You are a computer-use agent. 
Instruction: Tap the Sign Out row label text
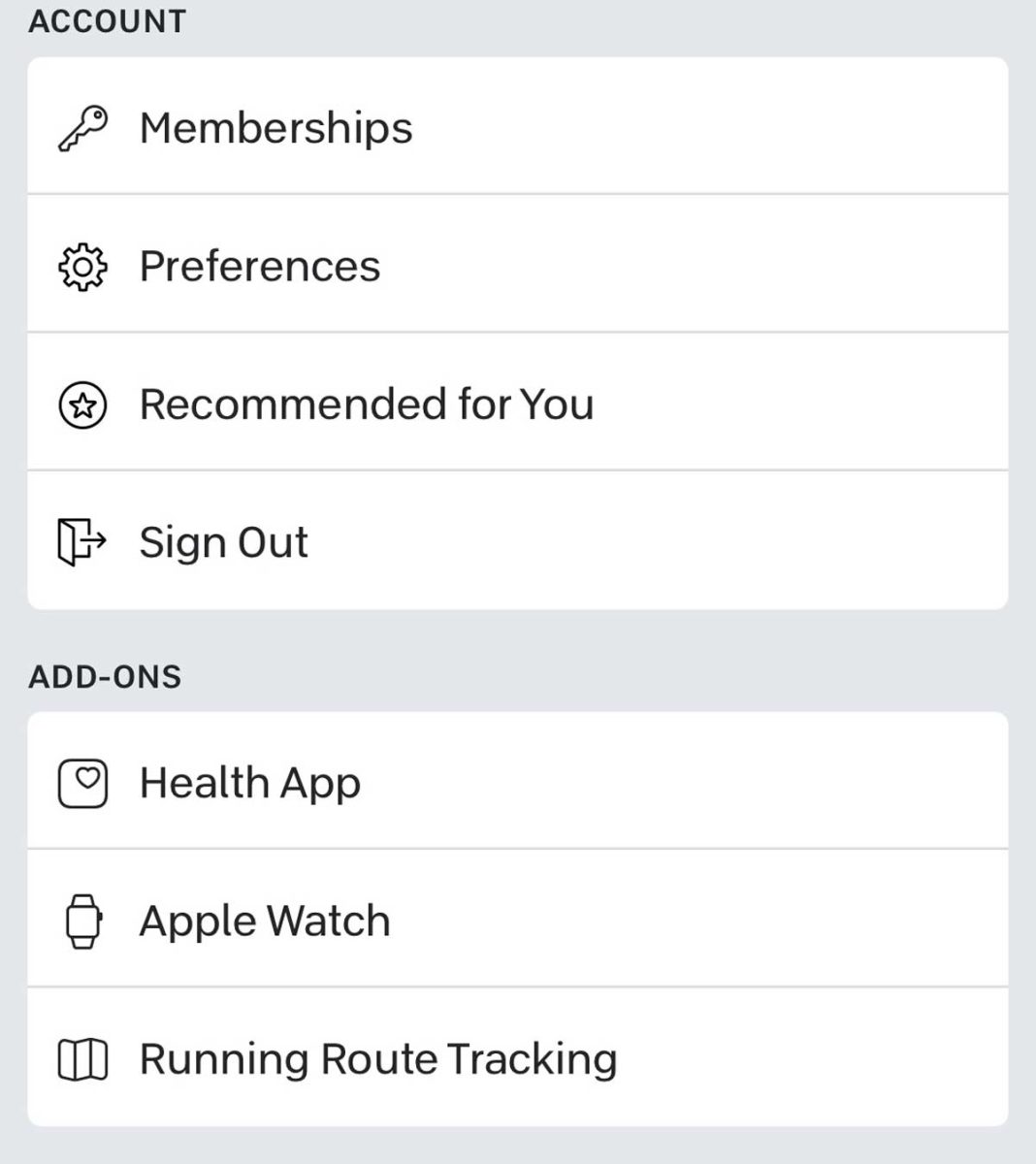tap(223, 541)
